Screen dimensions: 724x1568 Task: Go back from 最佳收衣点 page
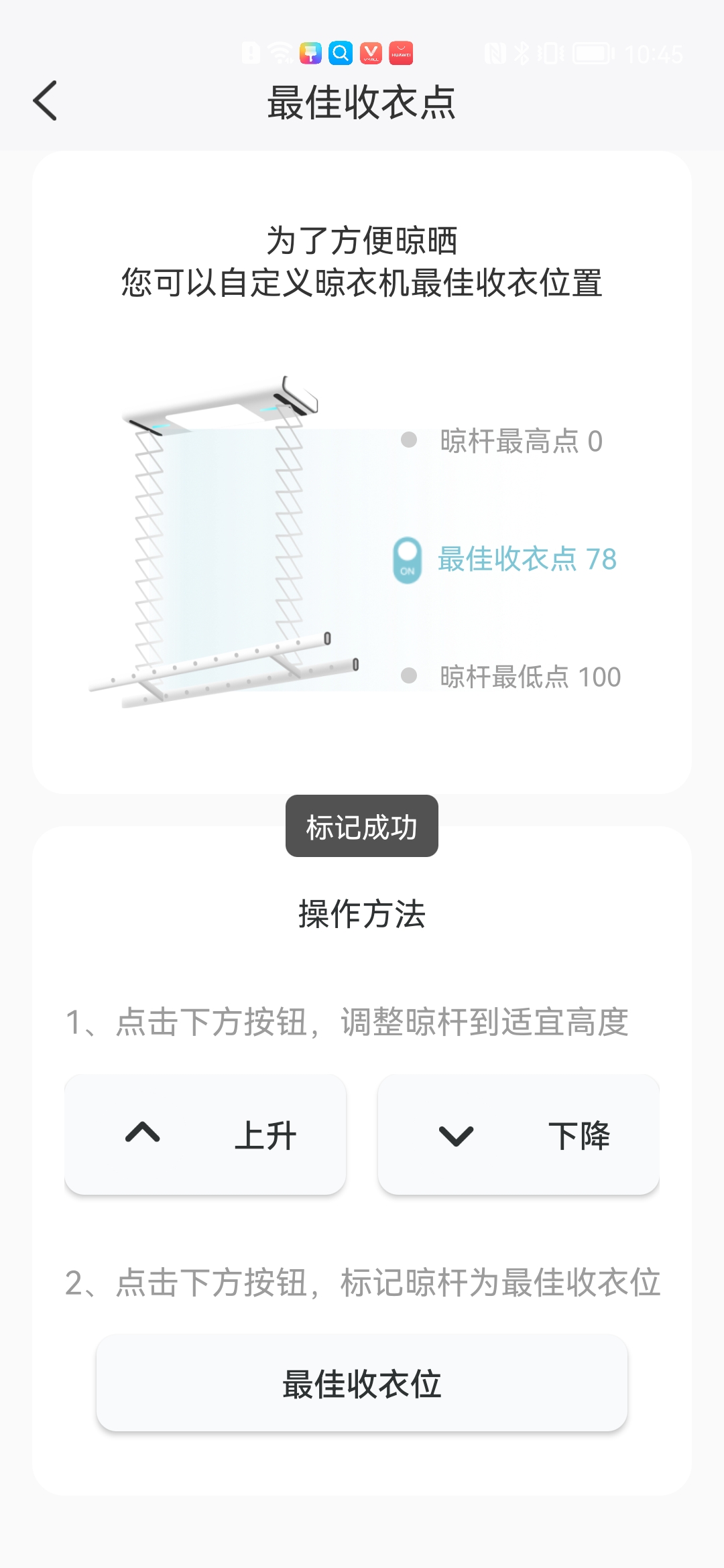45,101
